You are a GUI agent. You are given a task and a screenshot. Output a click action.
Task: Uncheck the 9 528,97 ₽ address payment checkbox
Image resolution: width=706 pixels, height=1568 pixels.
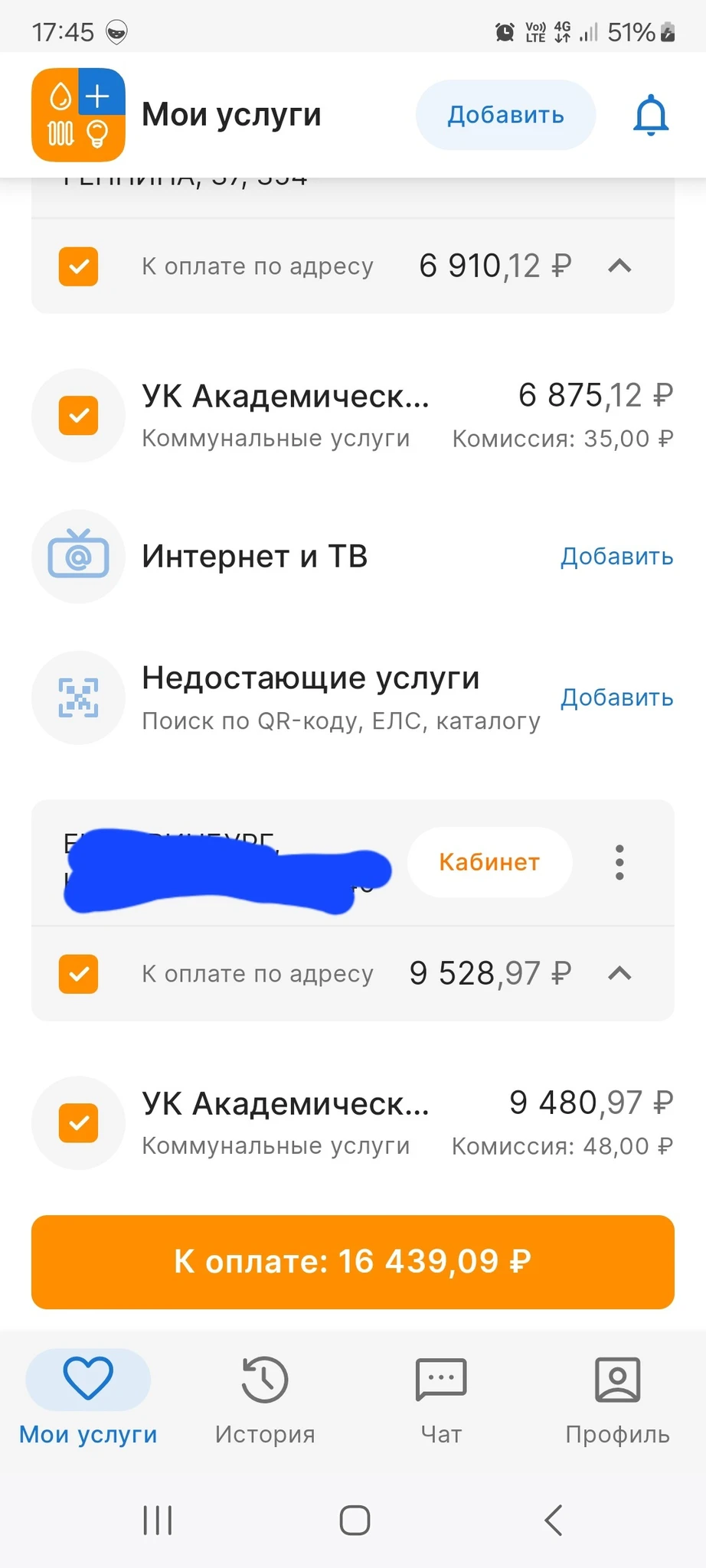point(78,974)
